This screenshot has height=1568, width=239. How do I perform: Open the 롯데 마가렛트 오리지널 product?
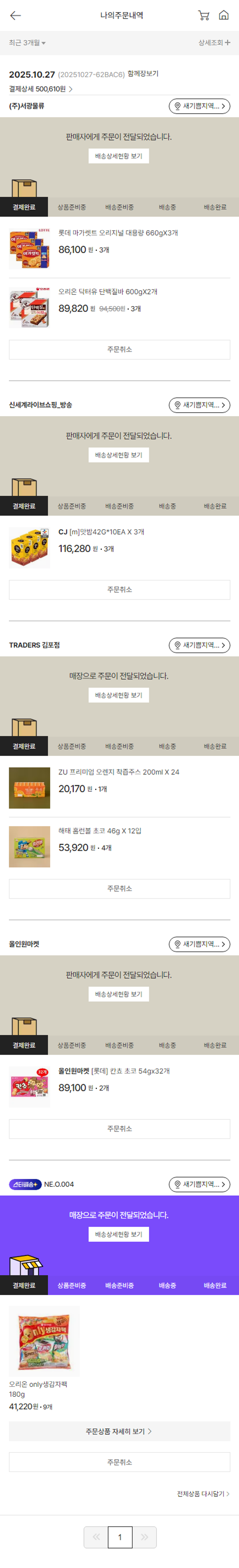(118, 233)
